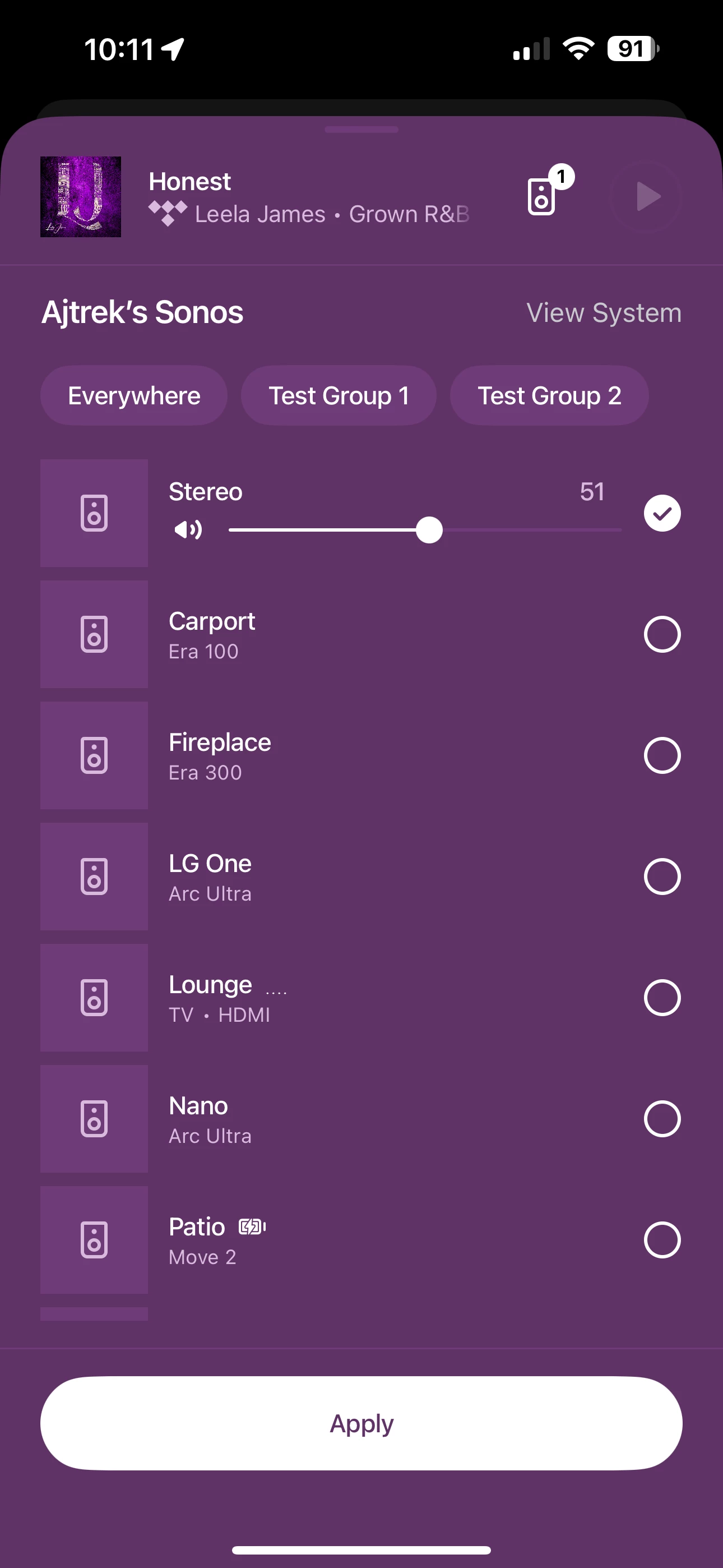The height and width of the screenshot is (1568, 723).
Task: Select the Patio Move 2 speaker
Action: pyautogui.click(x=662, y=1240)
